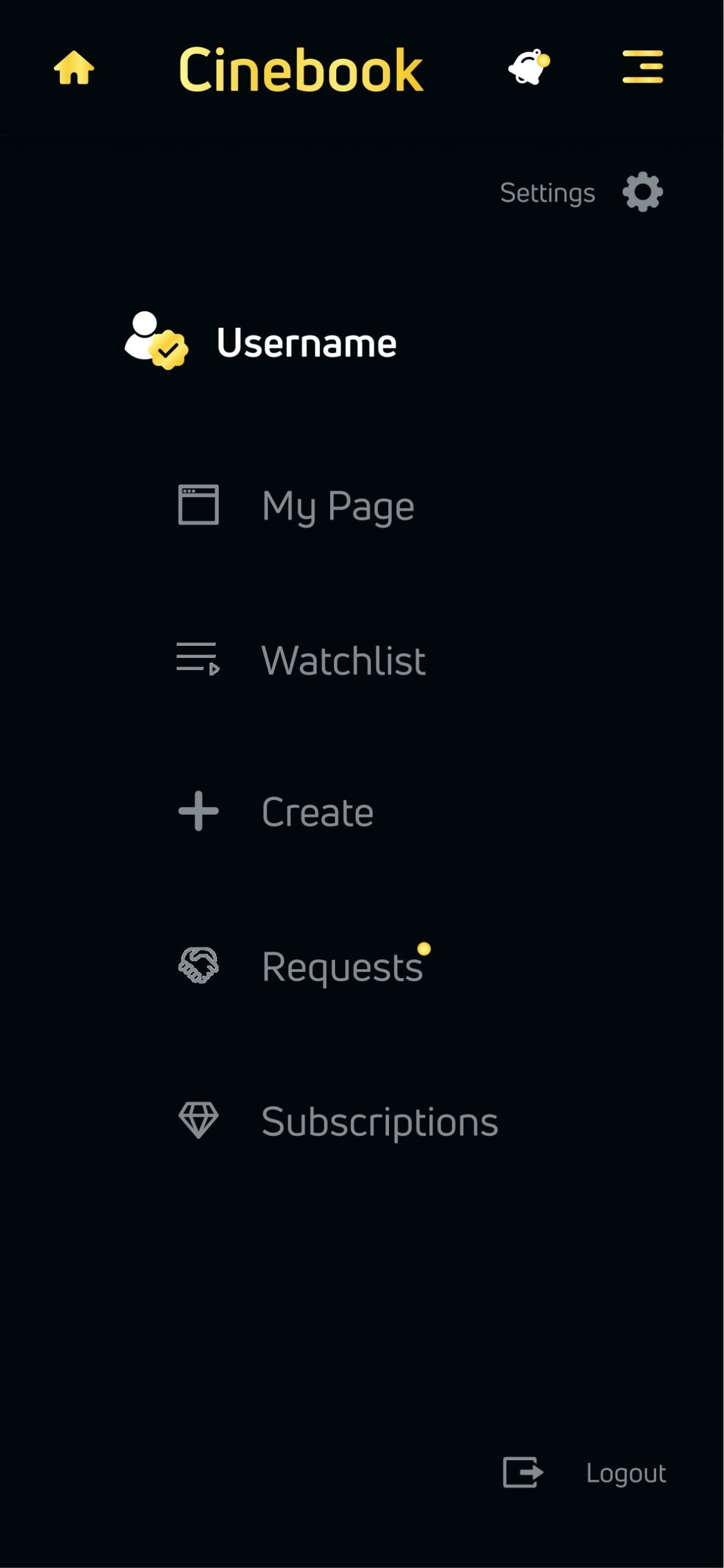Close the hamburger menu
Image resolution: width=724 pixels, height=1568 pixels.
click(643, 67)
